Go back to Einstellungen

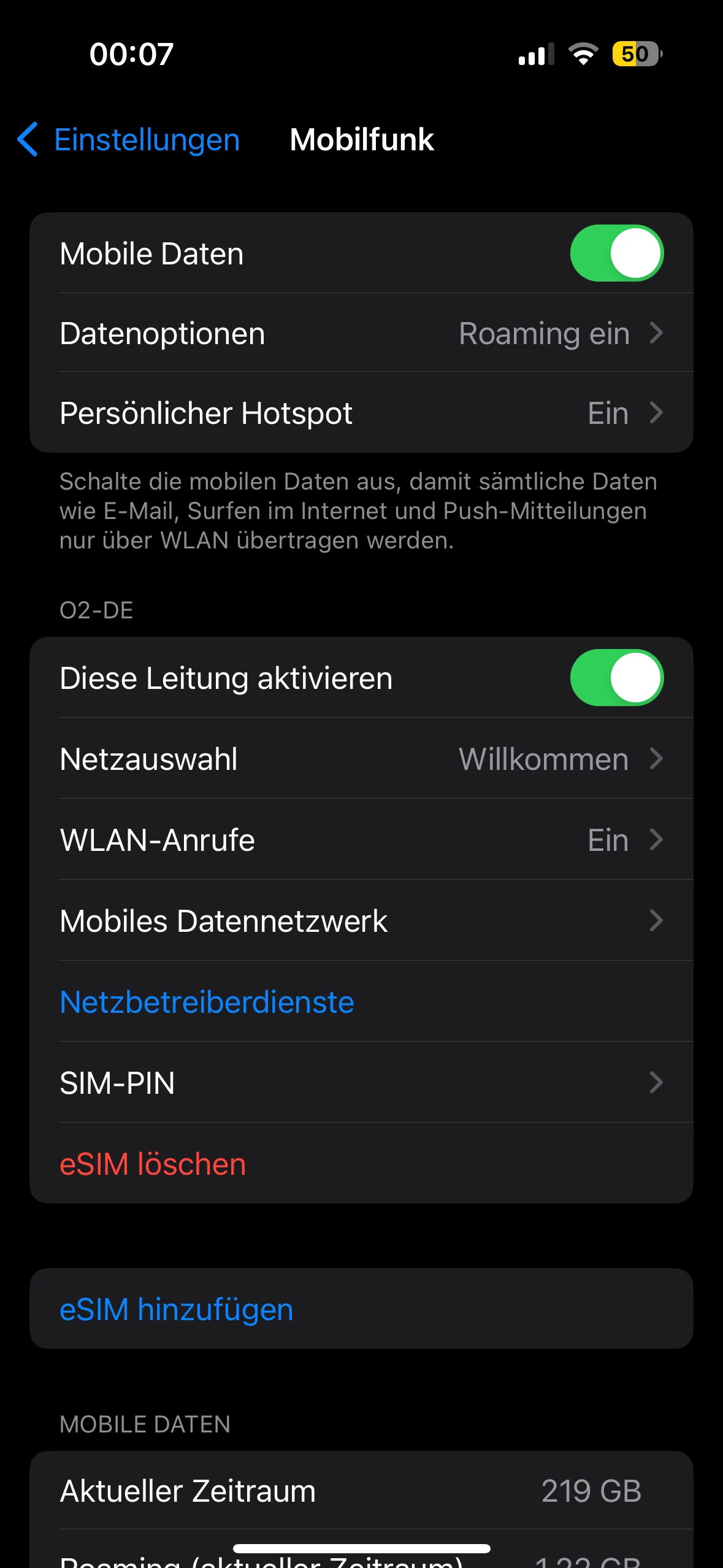[129, 140]
